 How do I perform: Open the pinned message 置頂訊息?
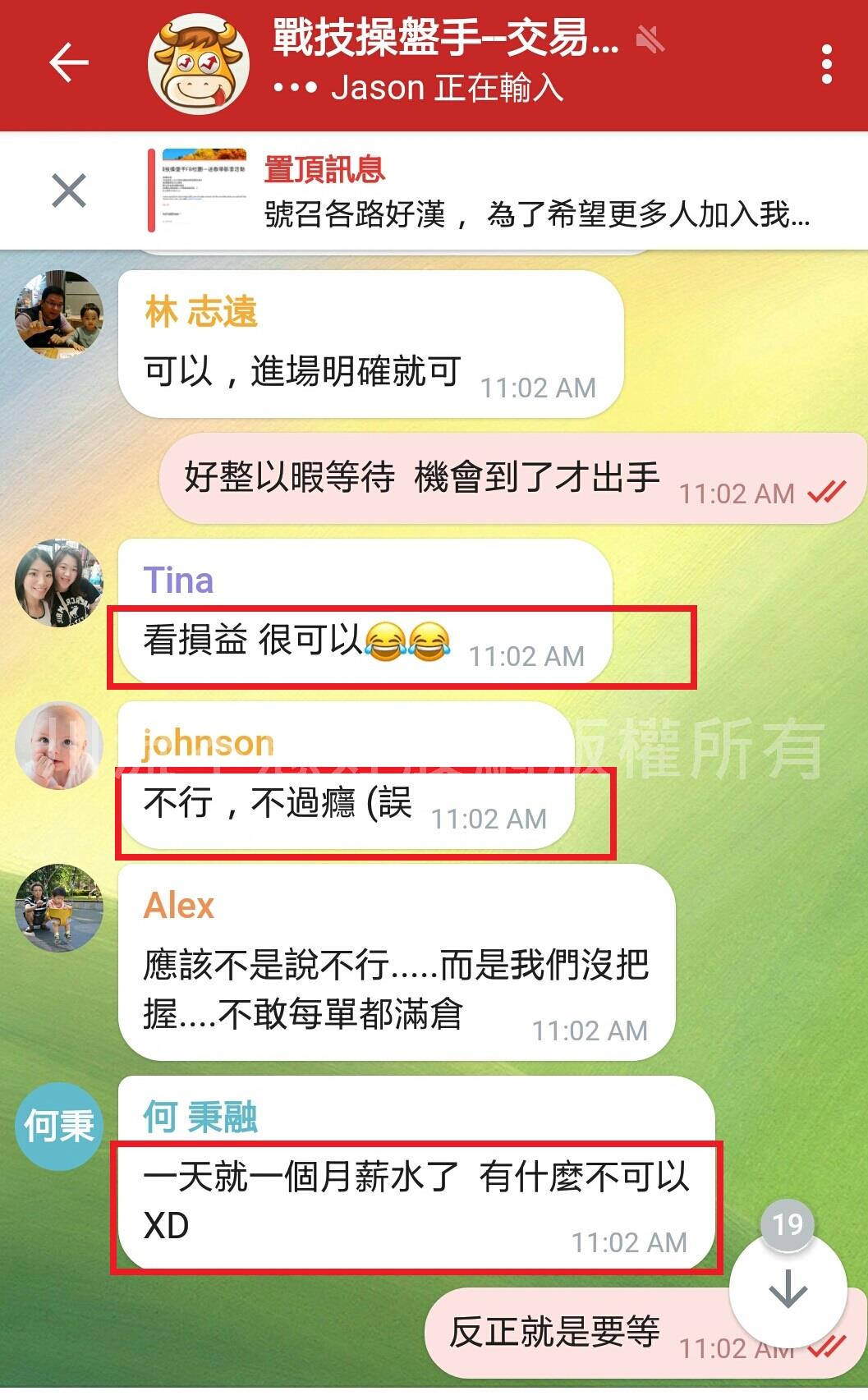534,192
